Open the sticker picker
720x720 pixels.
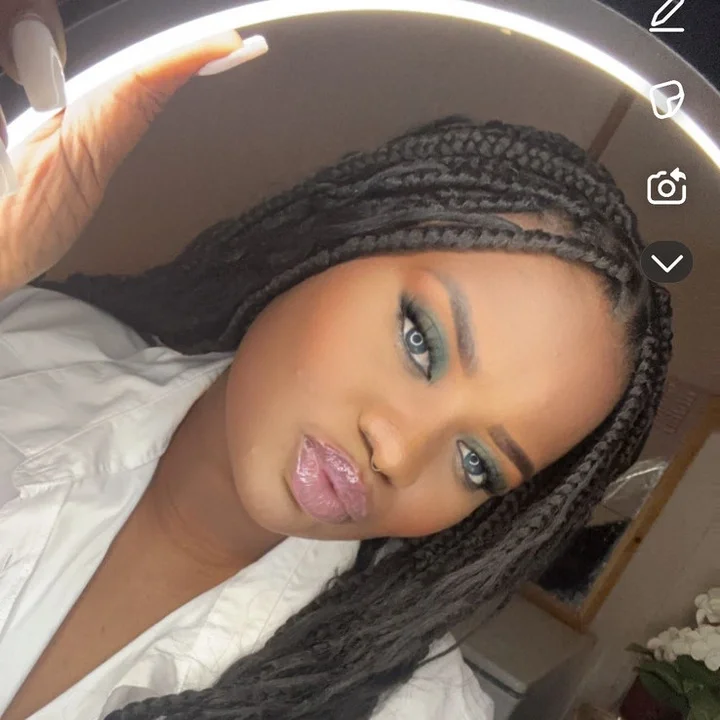pos(666,99)
